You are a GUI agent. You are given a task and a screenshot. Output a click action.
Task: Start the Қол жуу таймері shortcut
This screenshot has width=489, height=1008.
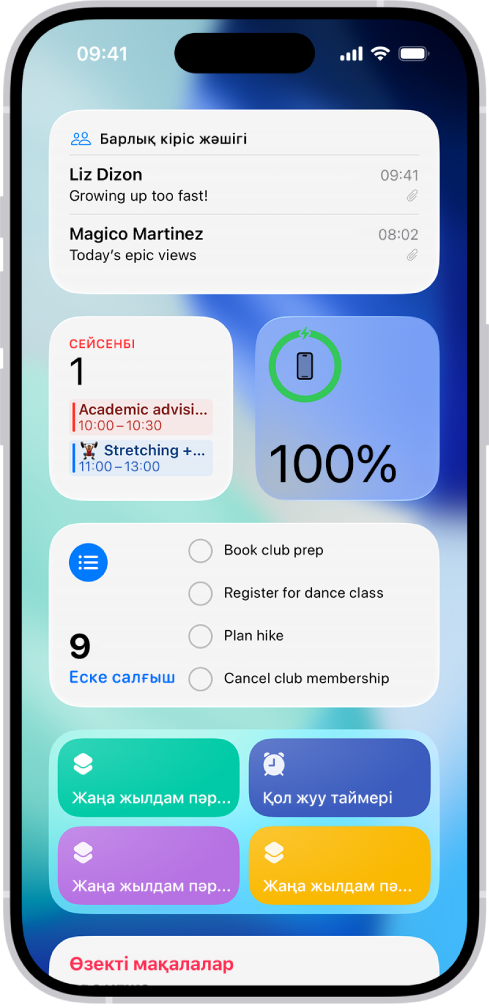click(339, 777)
